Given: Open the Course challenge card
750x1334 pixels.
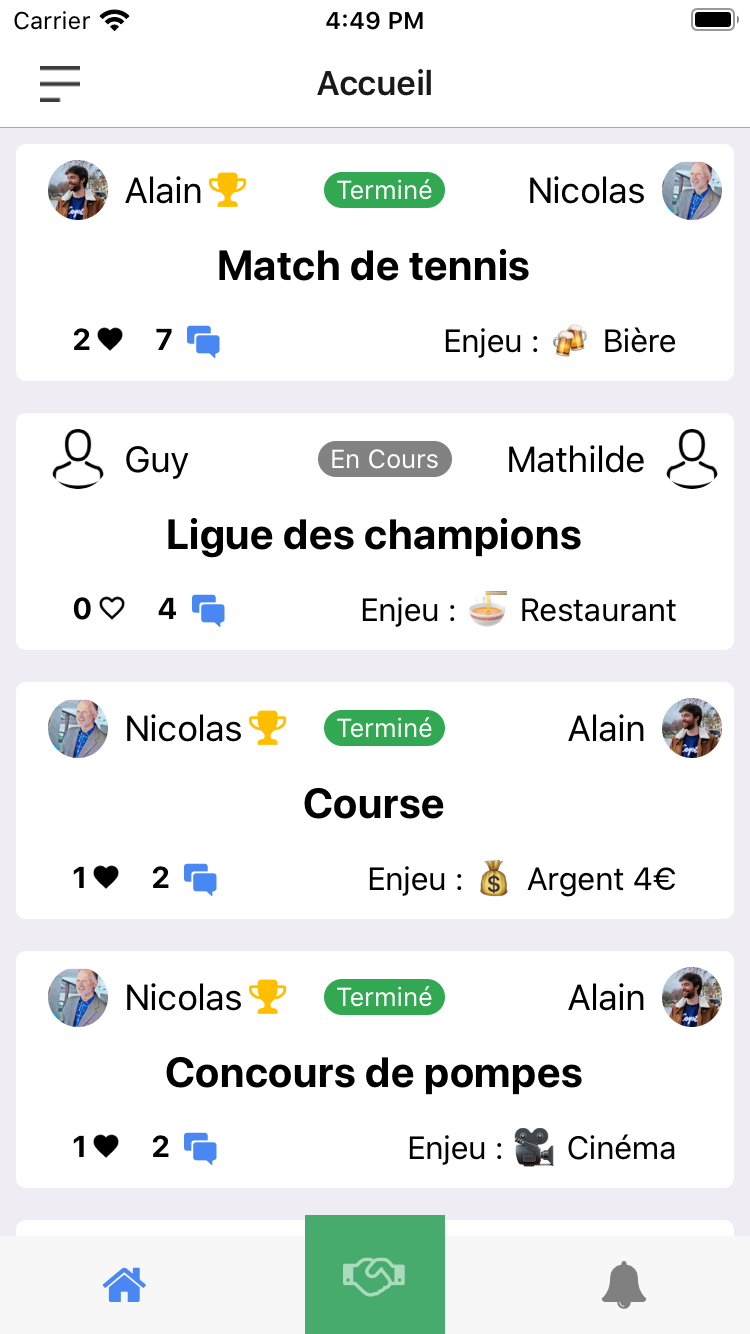Looking at the screenshot, I should 375,800.
